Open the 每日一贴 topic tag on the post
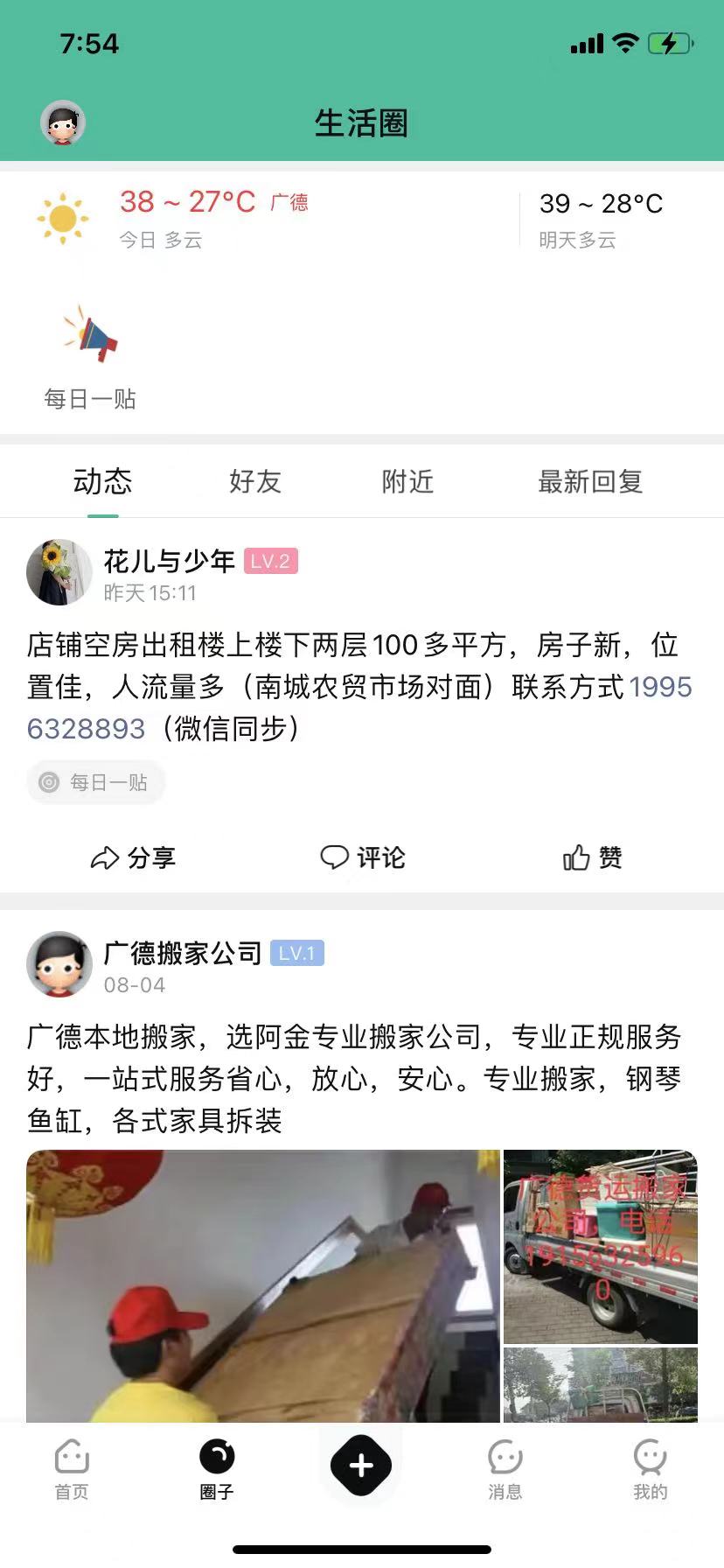The height and width of the screenshot is (1568, 724). [96, 782]
